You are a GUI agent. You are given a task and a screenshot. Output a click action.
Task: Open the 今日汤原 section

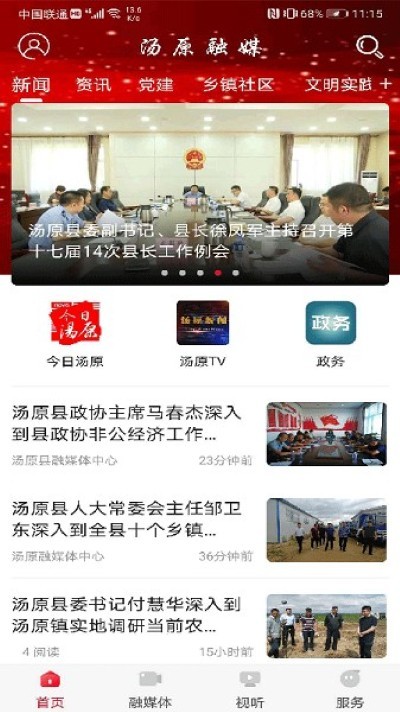tap(75, 334)
